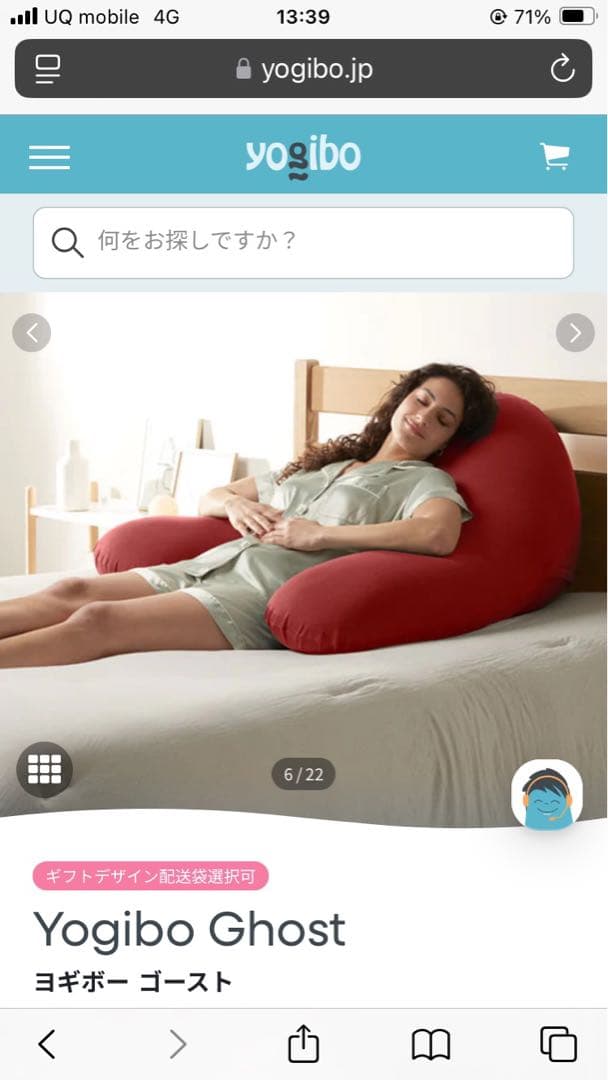This screenshot has width=608, height=1080.
Task: Open the hamburger menu
Action: 49,157
